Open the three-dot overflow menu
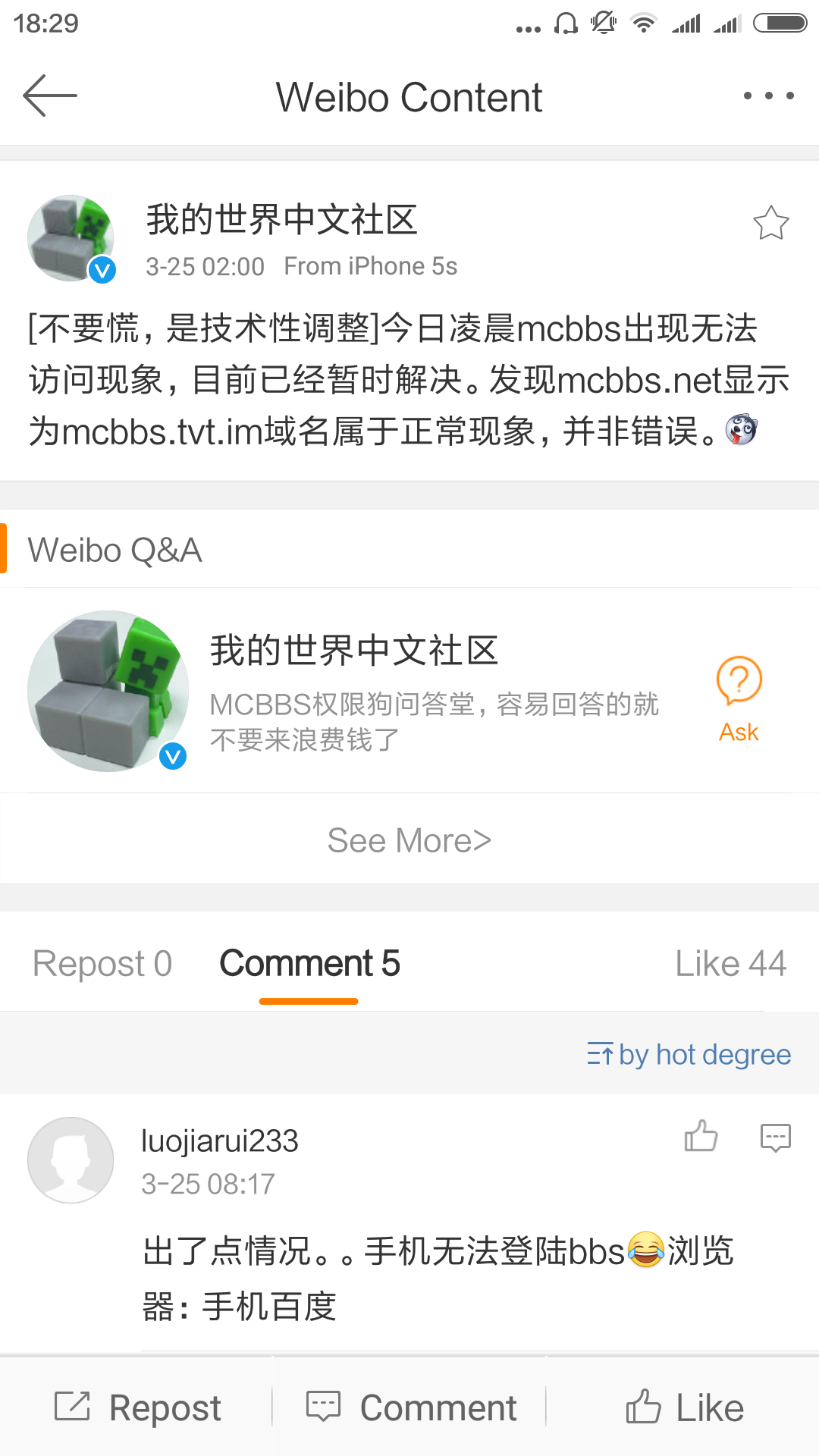Image resolution: width=819 pixels, height=1456 pixels. pos(768,96)
